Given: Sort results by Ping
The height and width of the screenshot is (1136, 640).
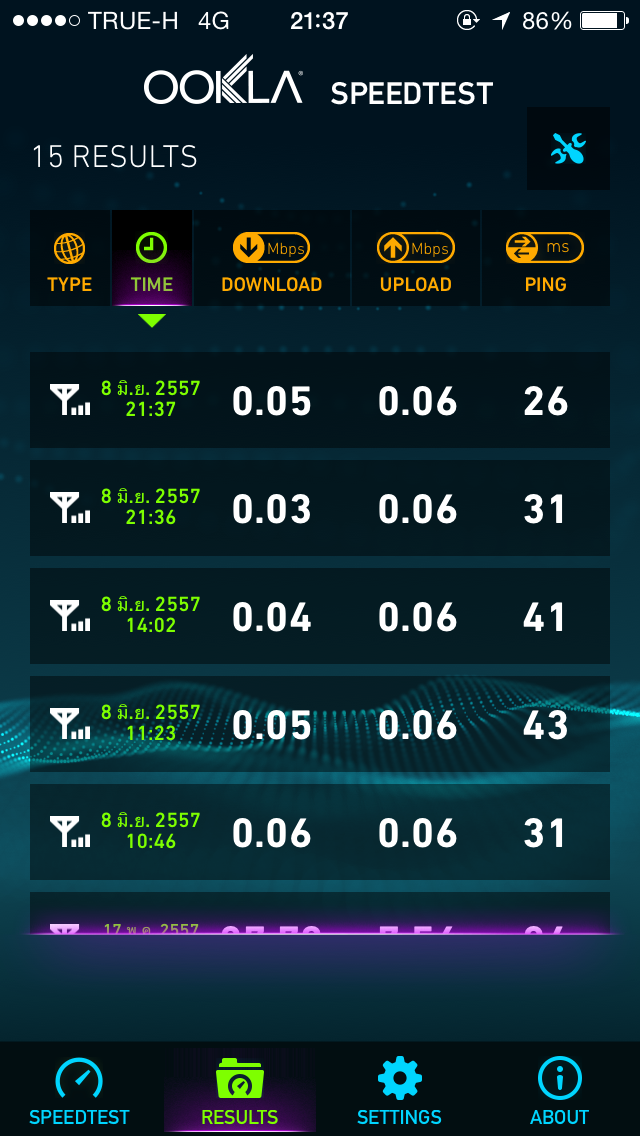Looking at the screenshot, I should (546, 258).
